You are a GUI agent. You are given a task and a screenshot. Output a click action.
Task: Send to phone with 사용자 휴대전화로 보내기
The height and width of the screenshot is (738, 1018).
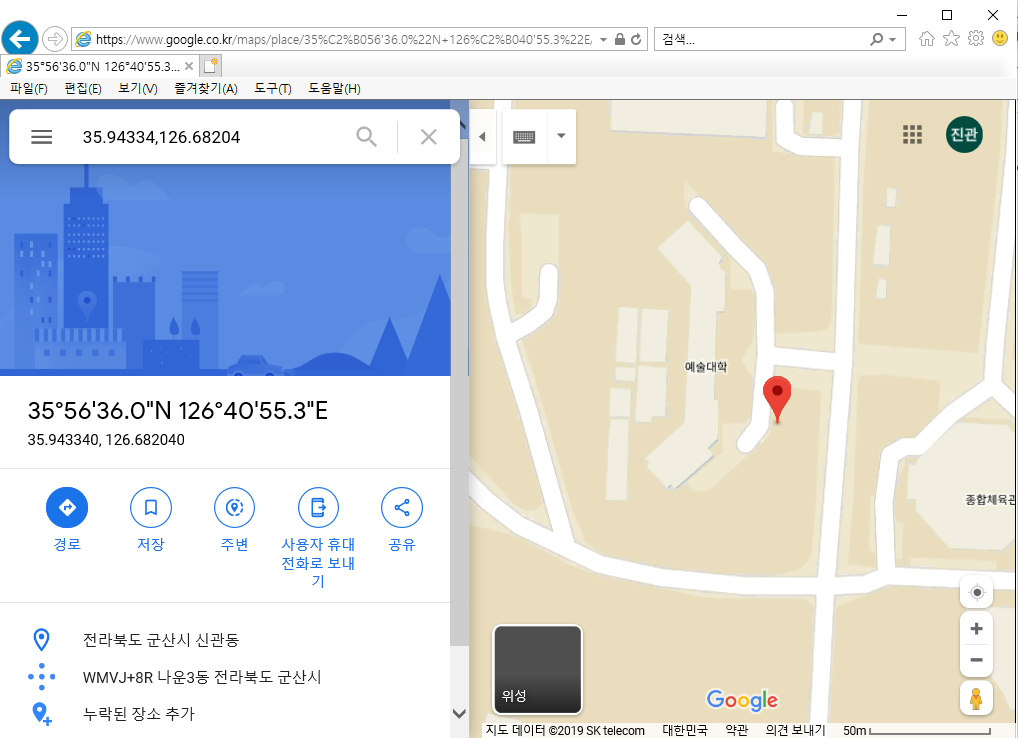pos(318,508)
